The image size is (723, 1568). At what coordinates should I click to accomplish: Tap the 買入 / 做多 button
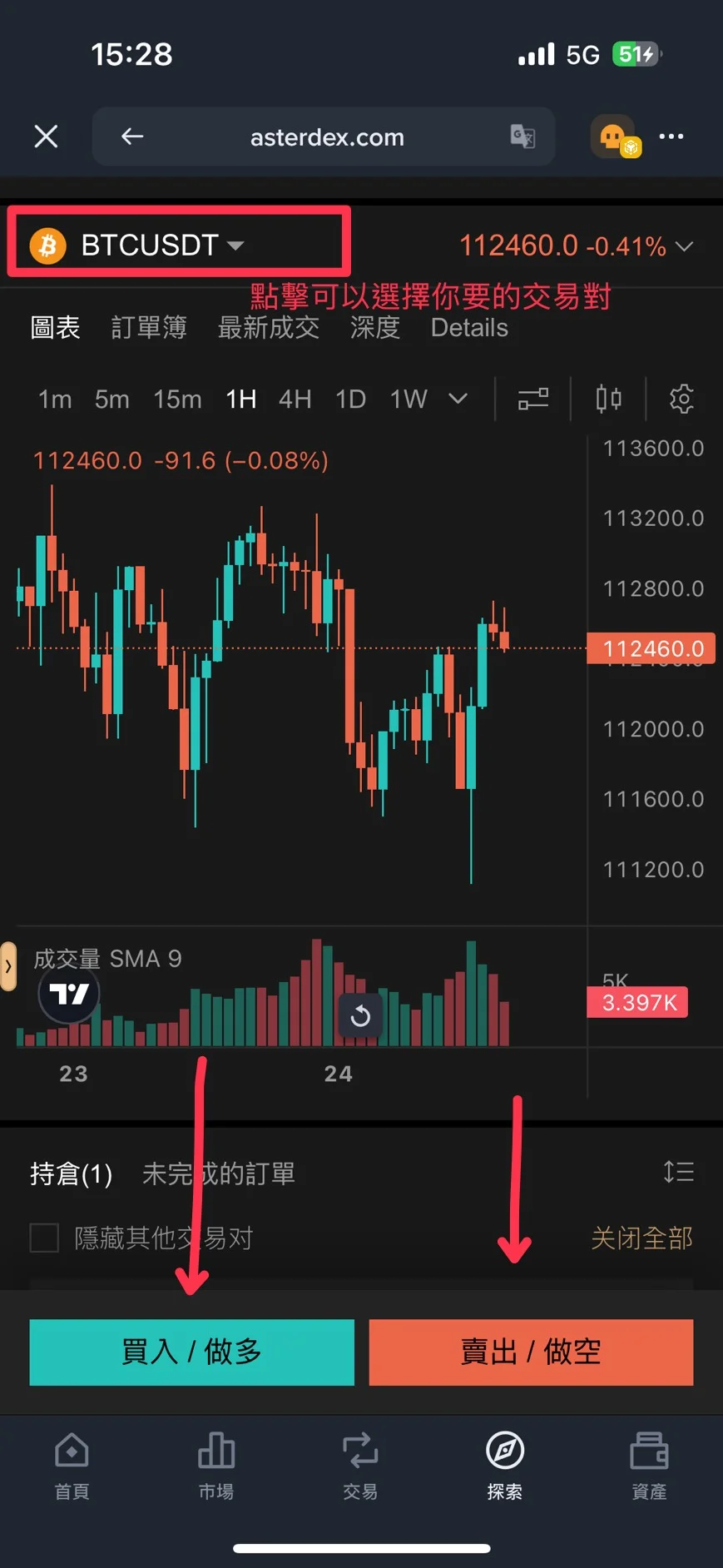coord(191,1352)
